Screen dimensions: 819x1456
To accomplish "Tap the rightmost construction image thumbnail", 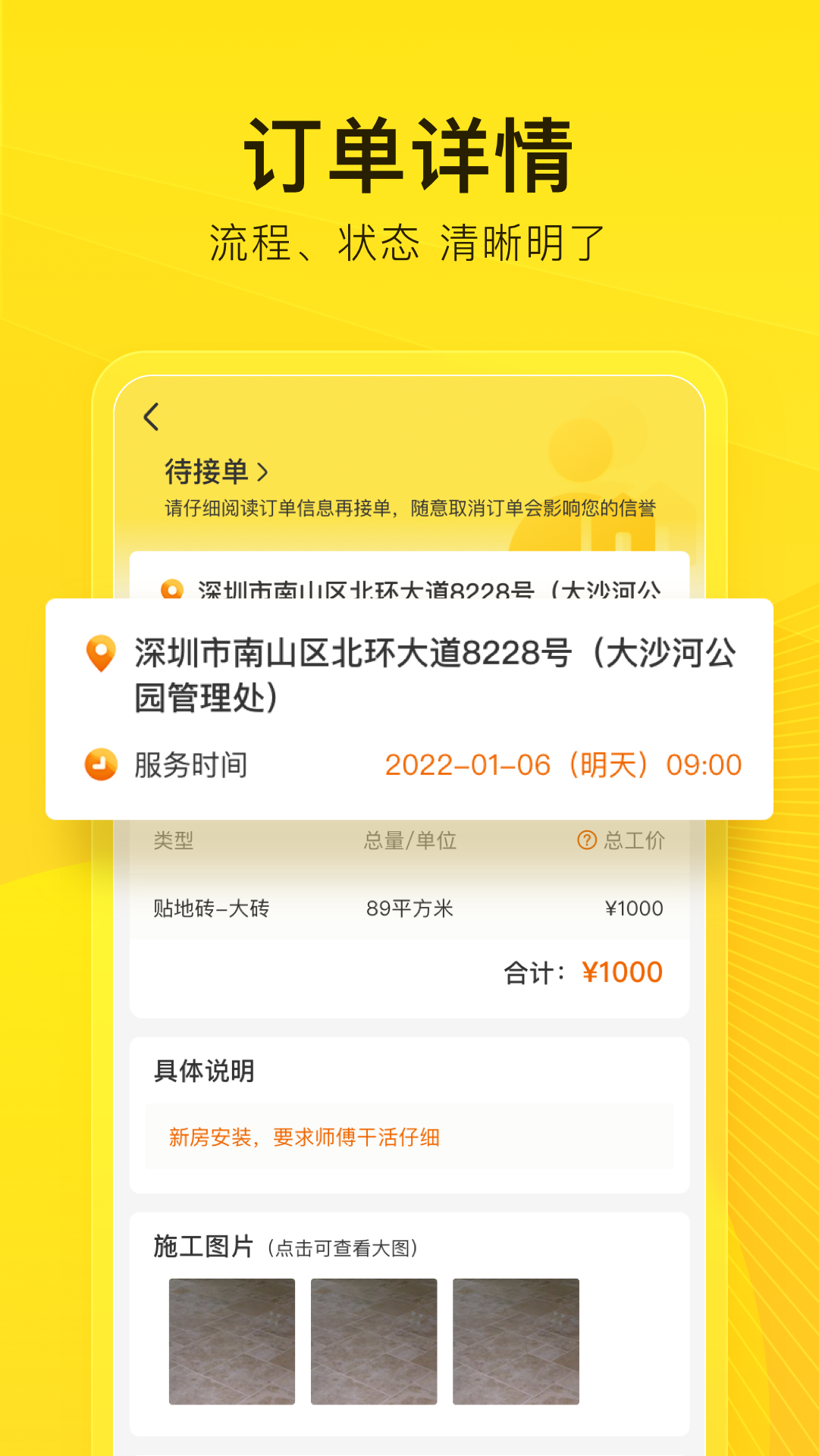I will (516, 1341).
